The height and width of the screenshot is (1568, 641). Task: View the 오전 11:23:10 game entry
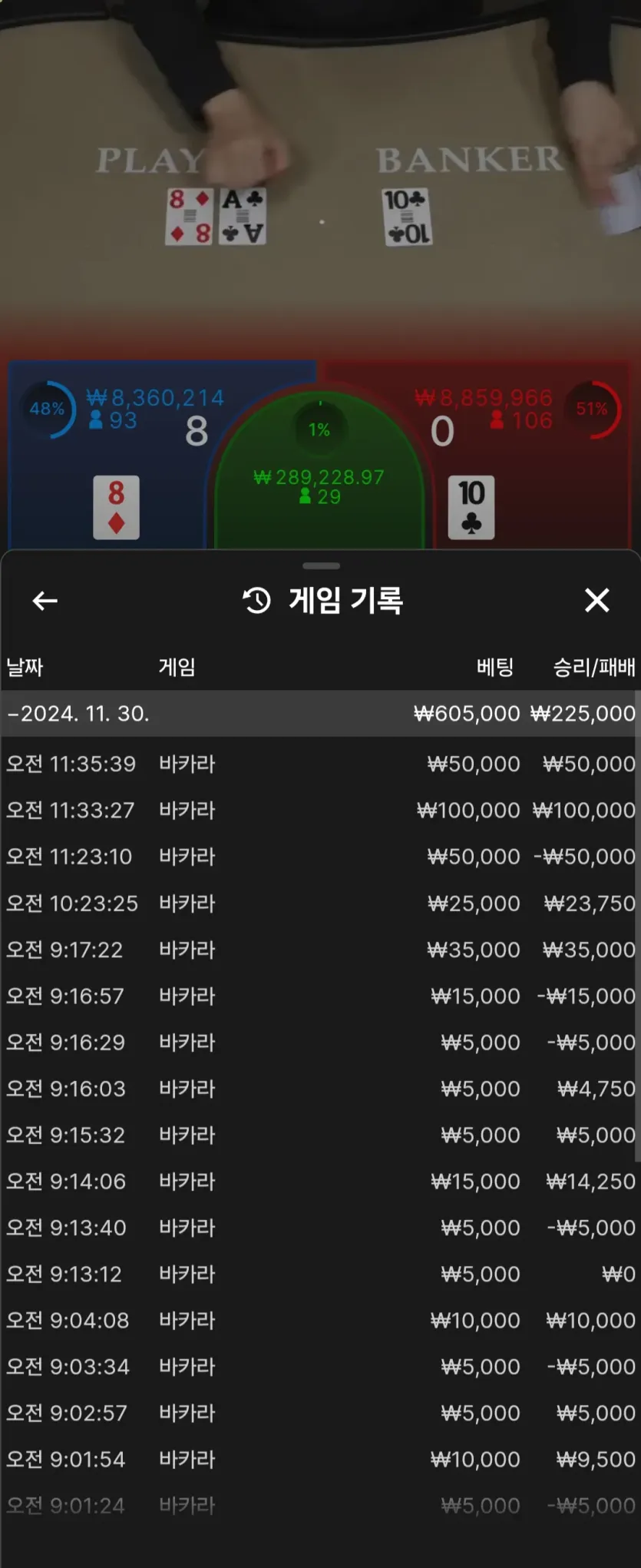point(319,857)
